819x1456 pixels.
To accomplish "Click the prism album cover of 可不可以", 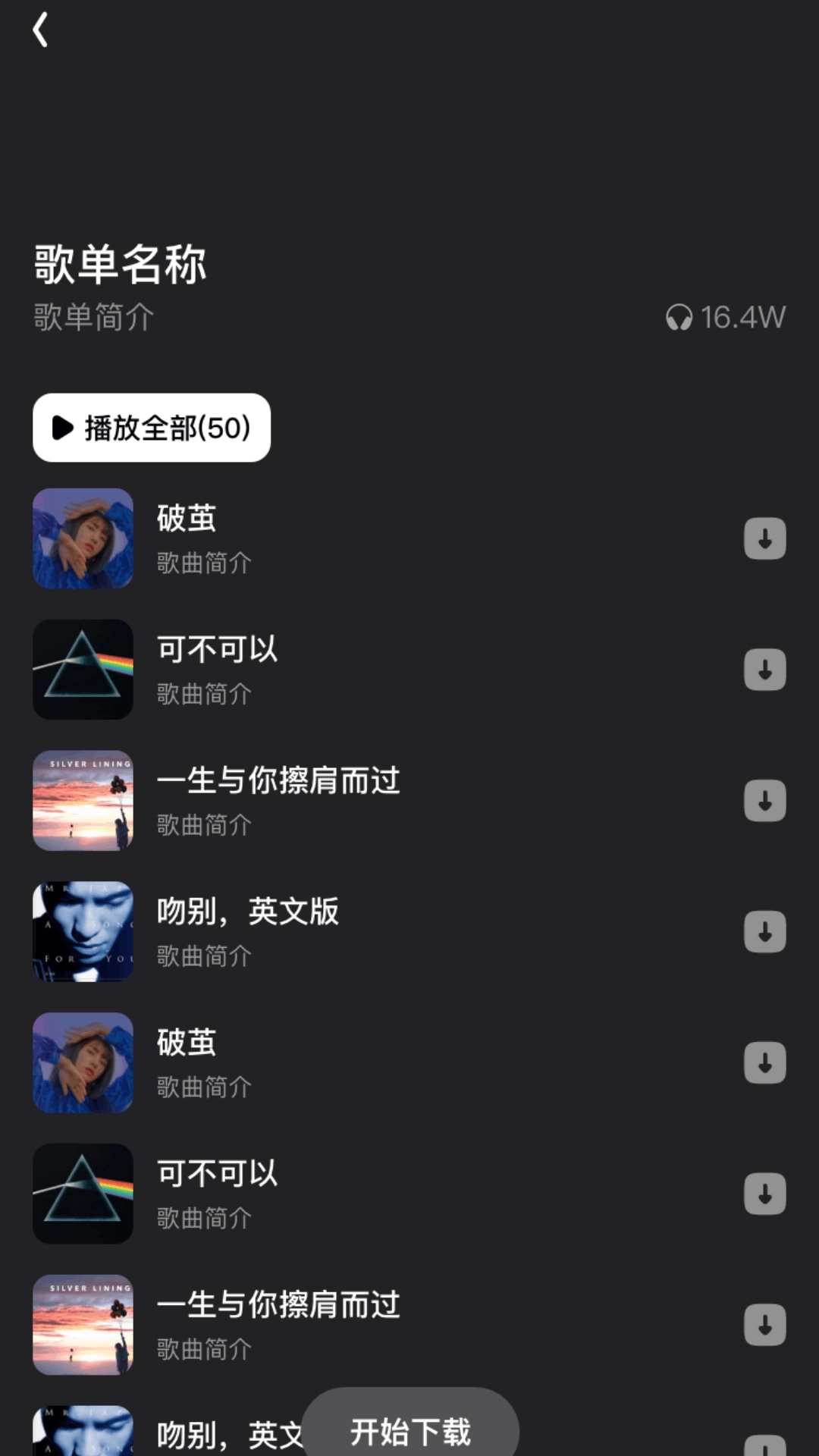I will tap(83, 670).
